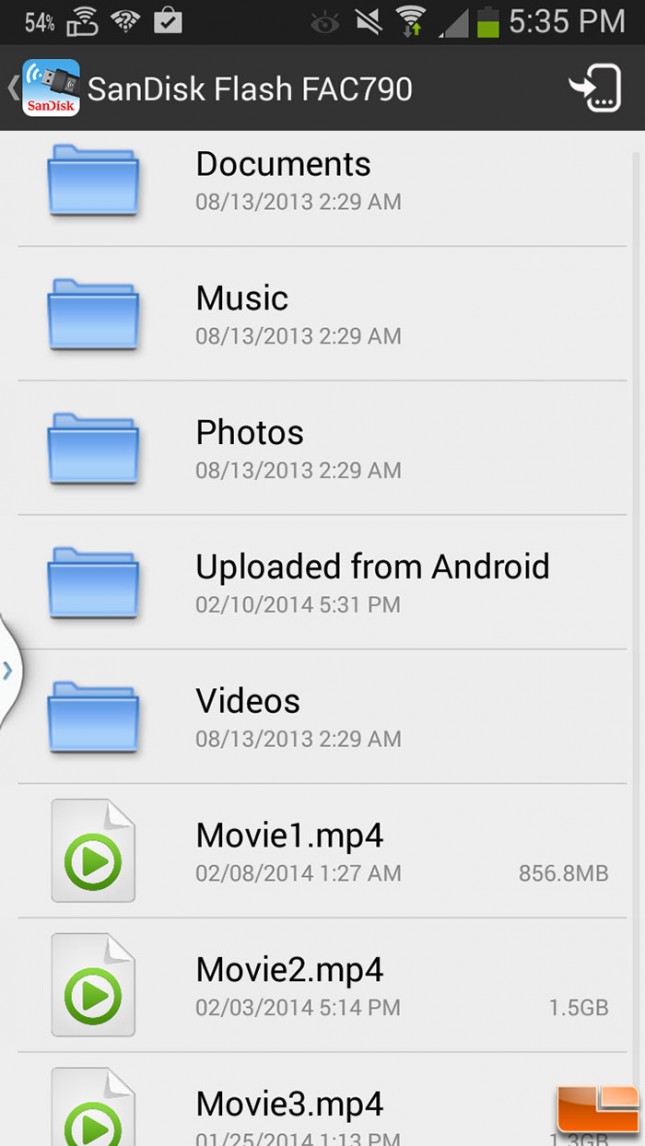Open the Documents folder
This screenshot has height=1146, width=645.
point(322,181)
